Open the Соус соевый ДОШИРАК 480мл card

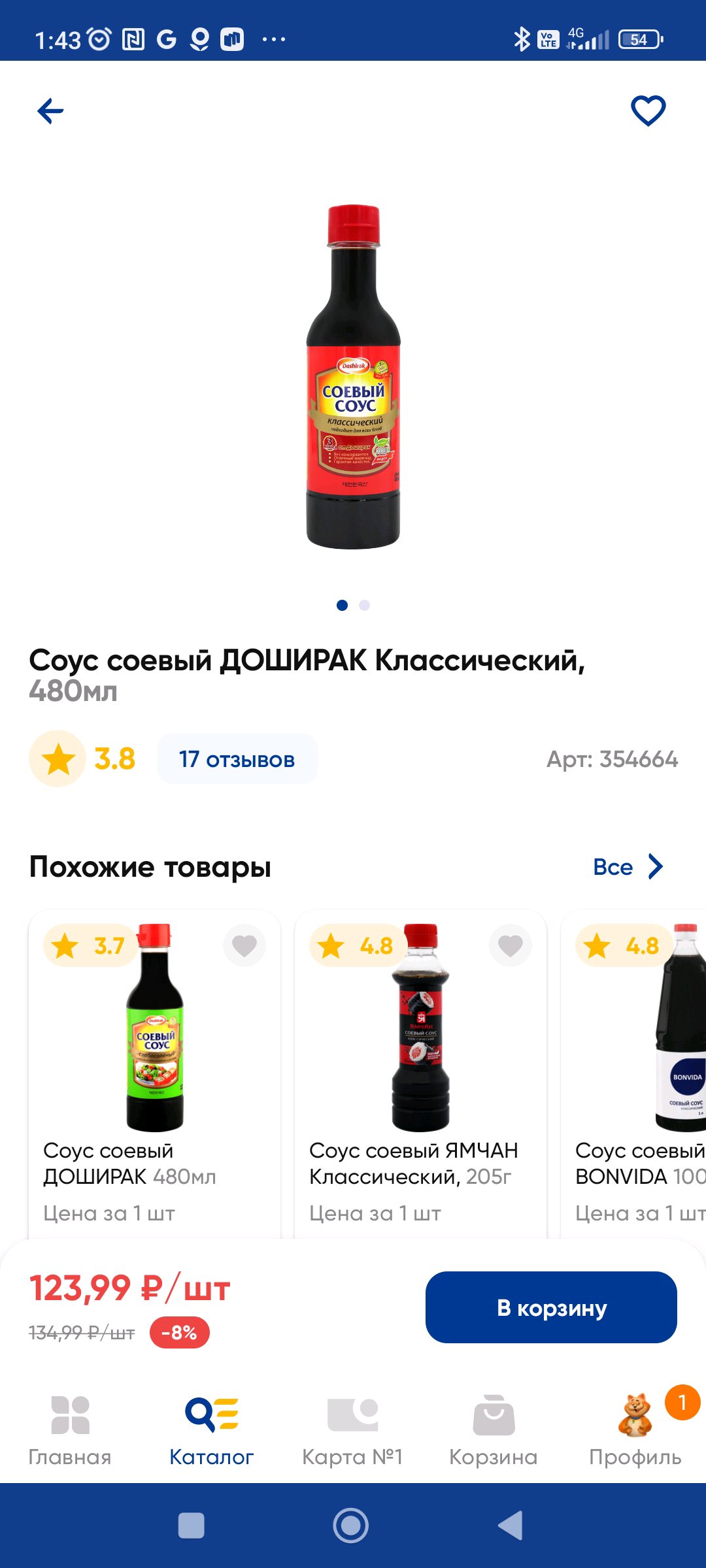pos(154,1074)
